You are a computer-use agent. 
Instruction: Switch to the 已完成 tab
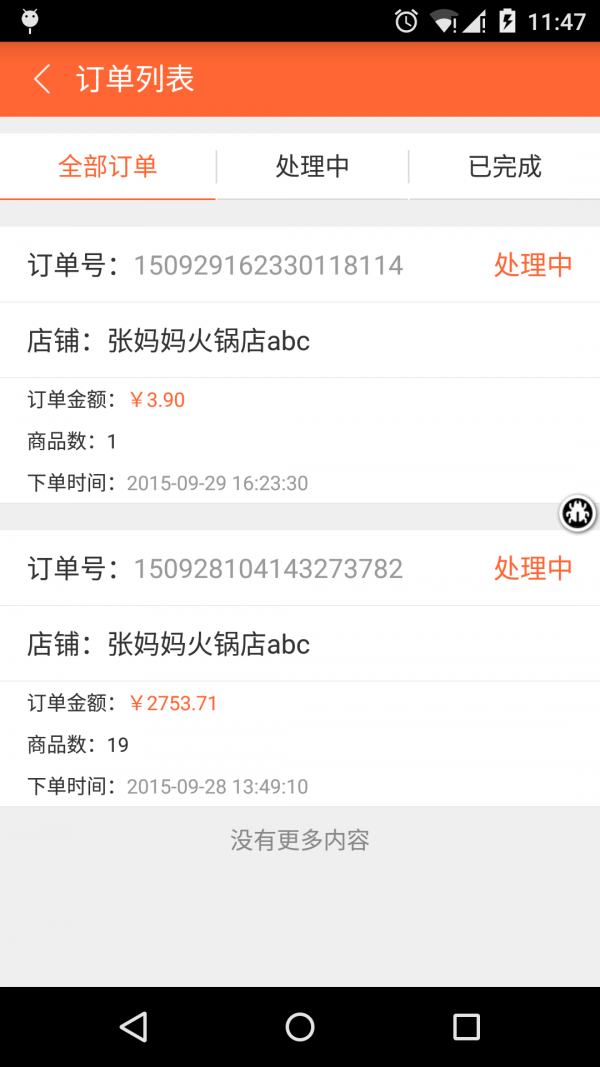point(505,167)
